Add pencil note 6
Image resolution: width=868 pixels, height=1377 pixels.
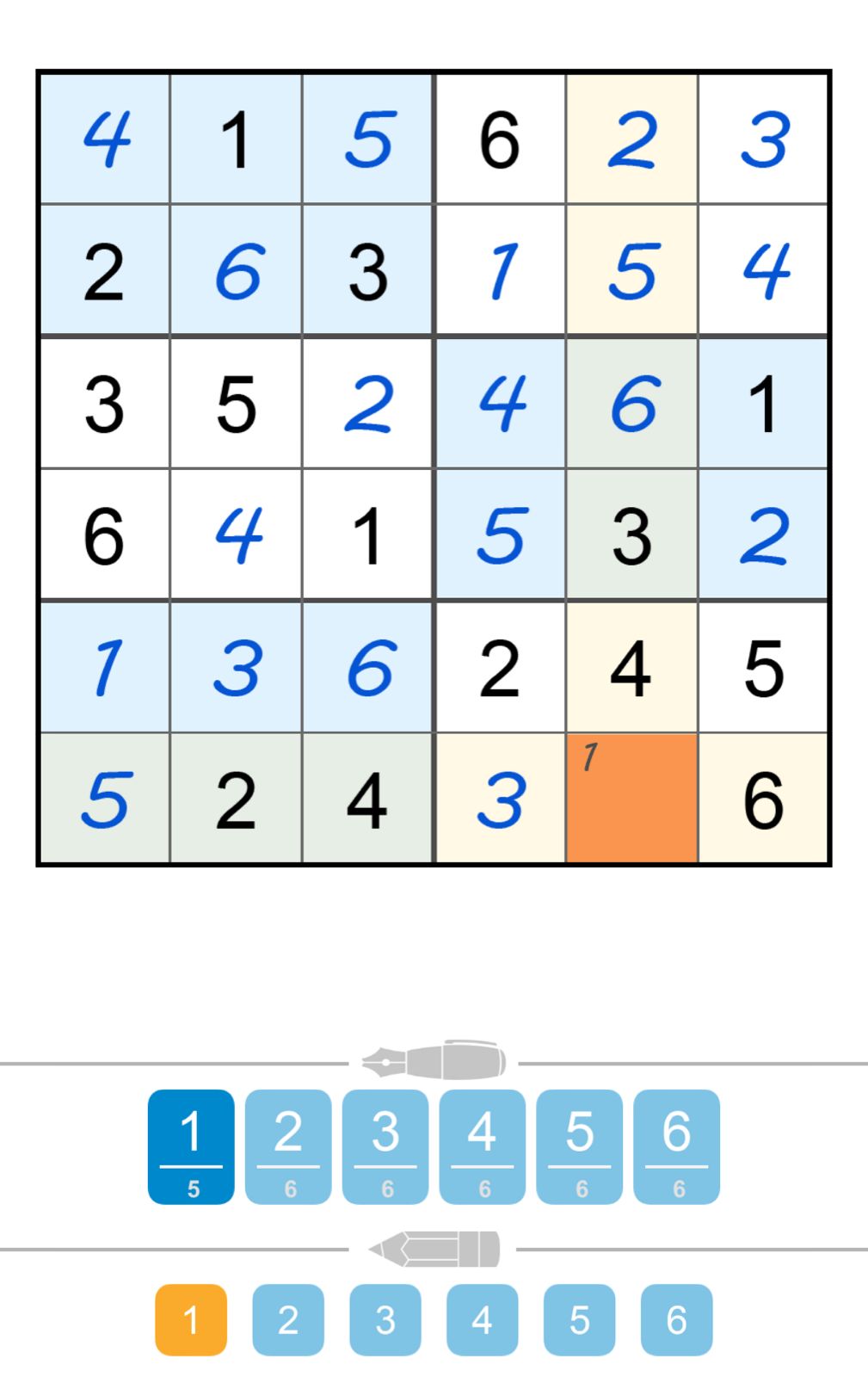coord(677,1319)
